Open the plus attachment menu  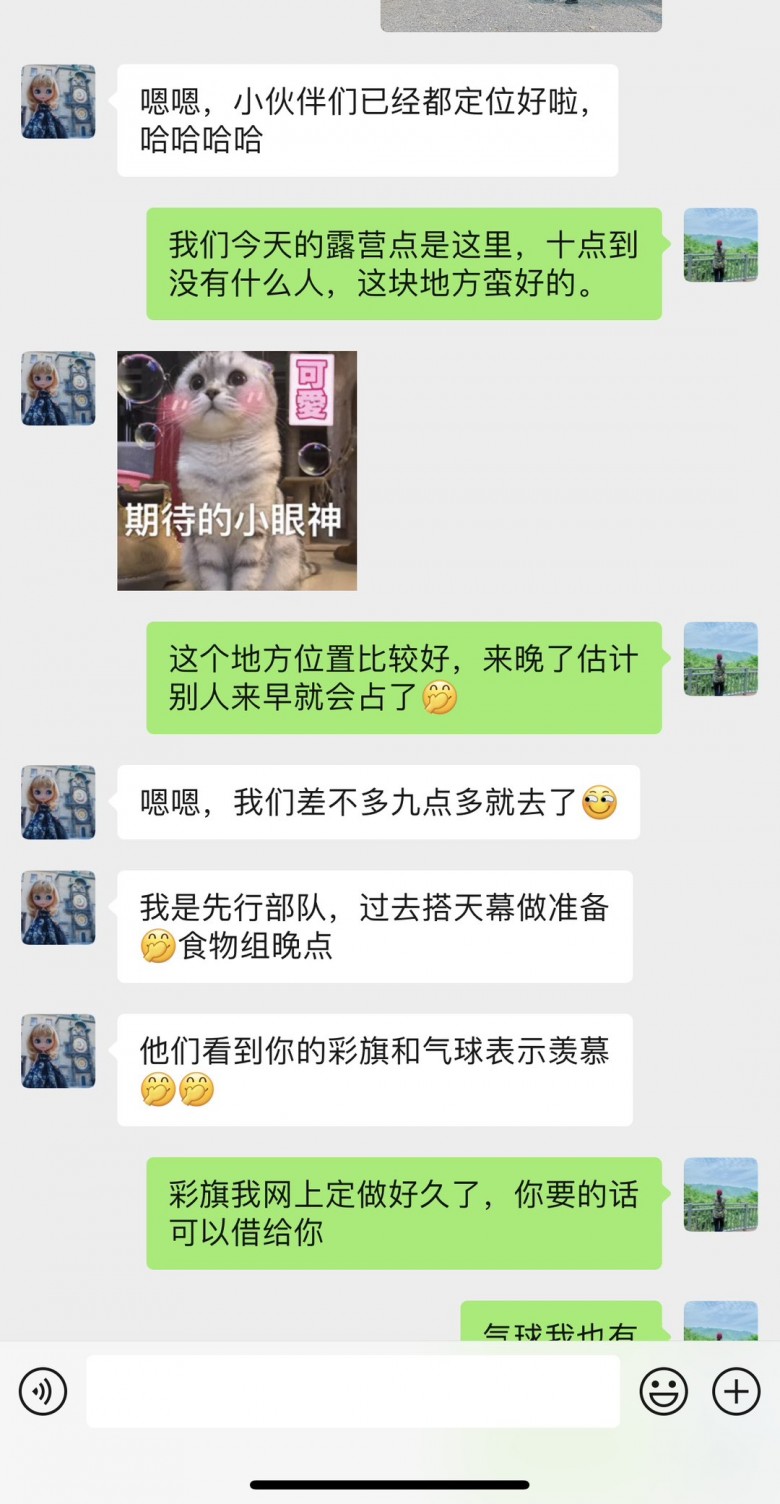[736, 1391]
